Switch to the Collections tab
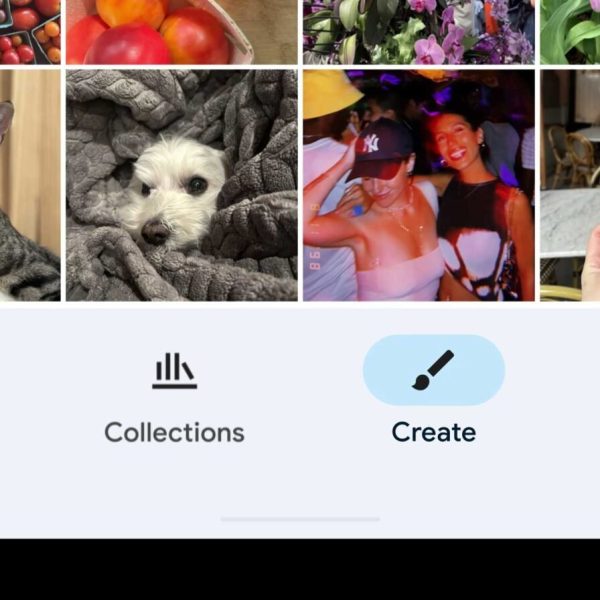This screenshot has height=600, width=600. click(174, 396)
